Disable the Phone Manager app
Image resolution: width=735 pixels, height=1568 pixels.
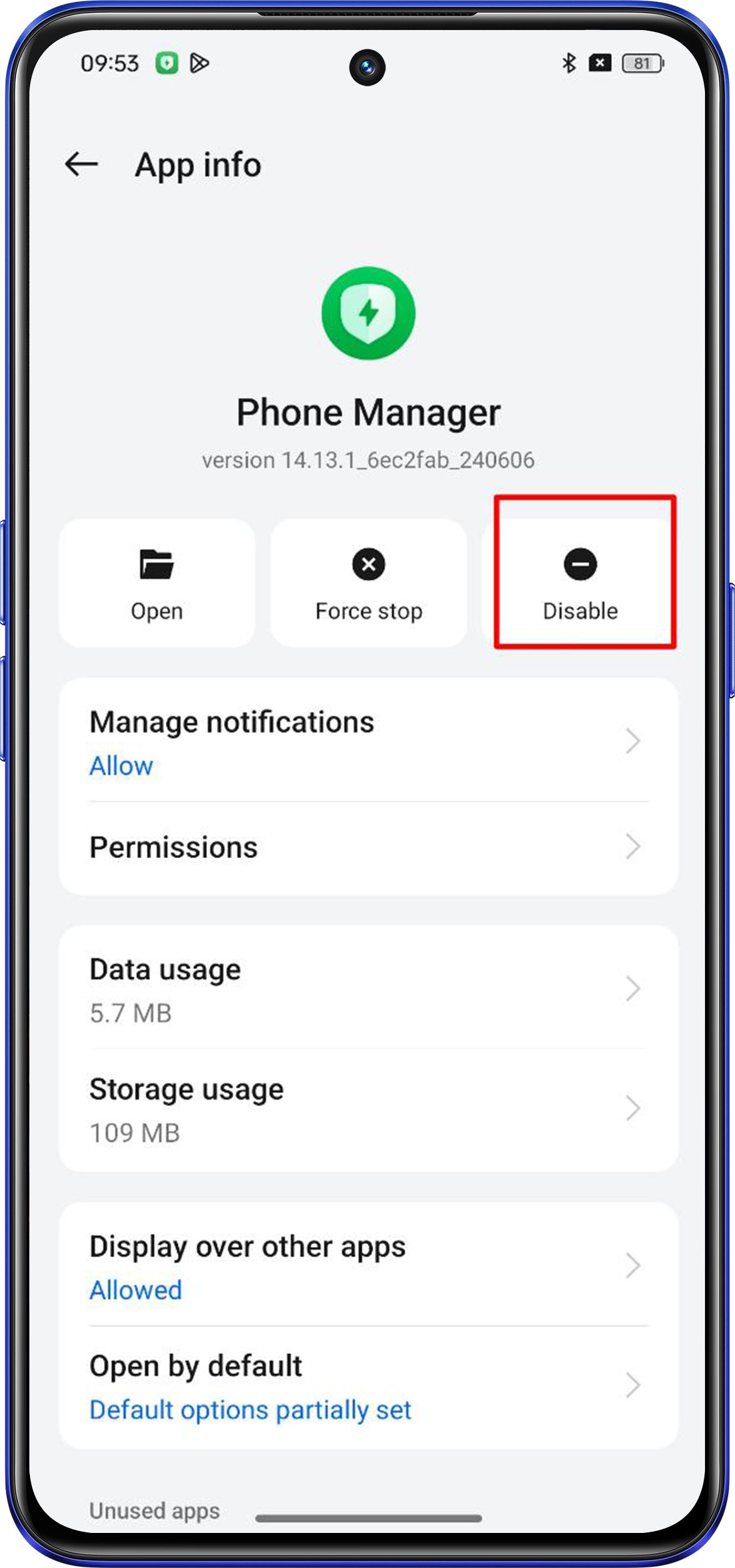point(580,583)
